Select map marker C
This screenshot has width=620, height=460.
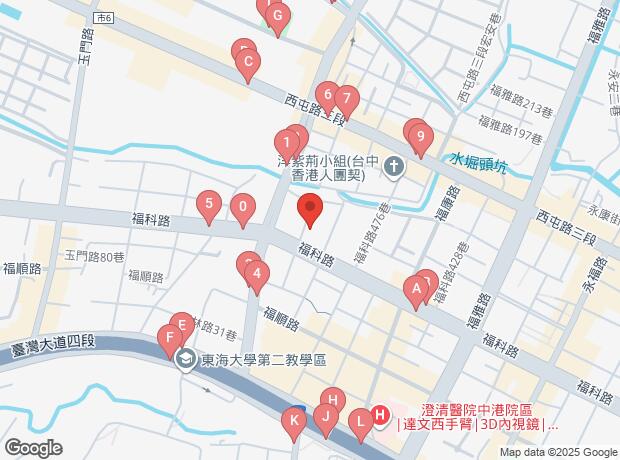(247, 66)
